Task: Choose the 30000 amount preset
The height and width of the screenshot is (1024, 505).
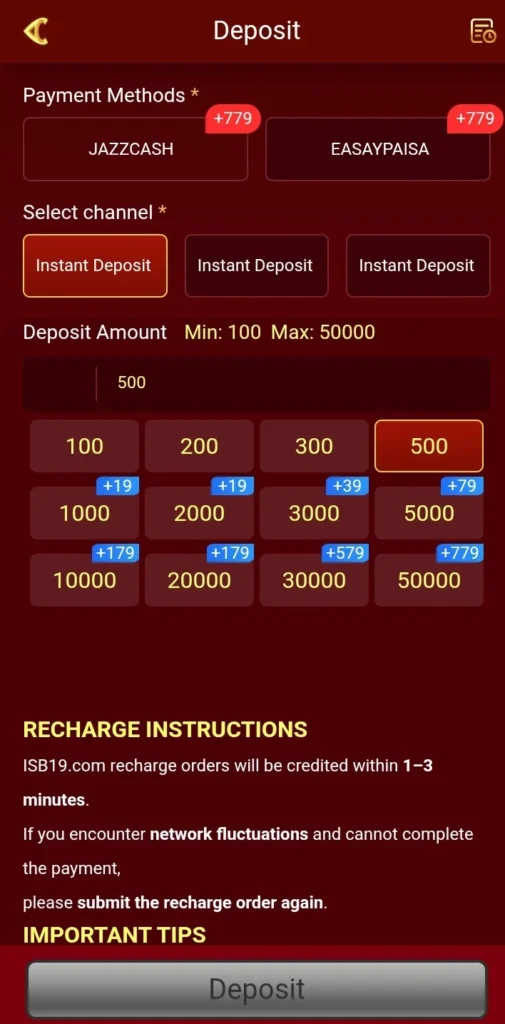Action: click(x=314, y=580)
